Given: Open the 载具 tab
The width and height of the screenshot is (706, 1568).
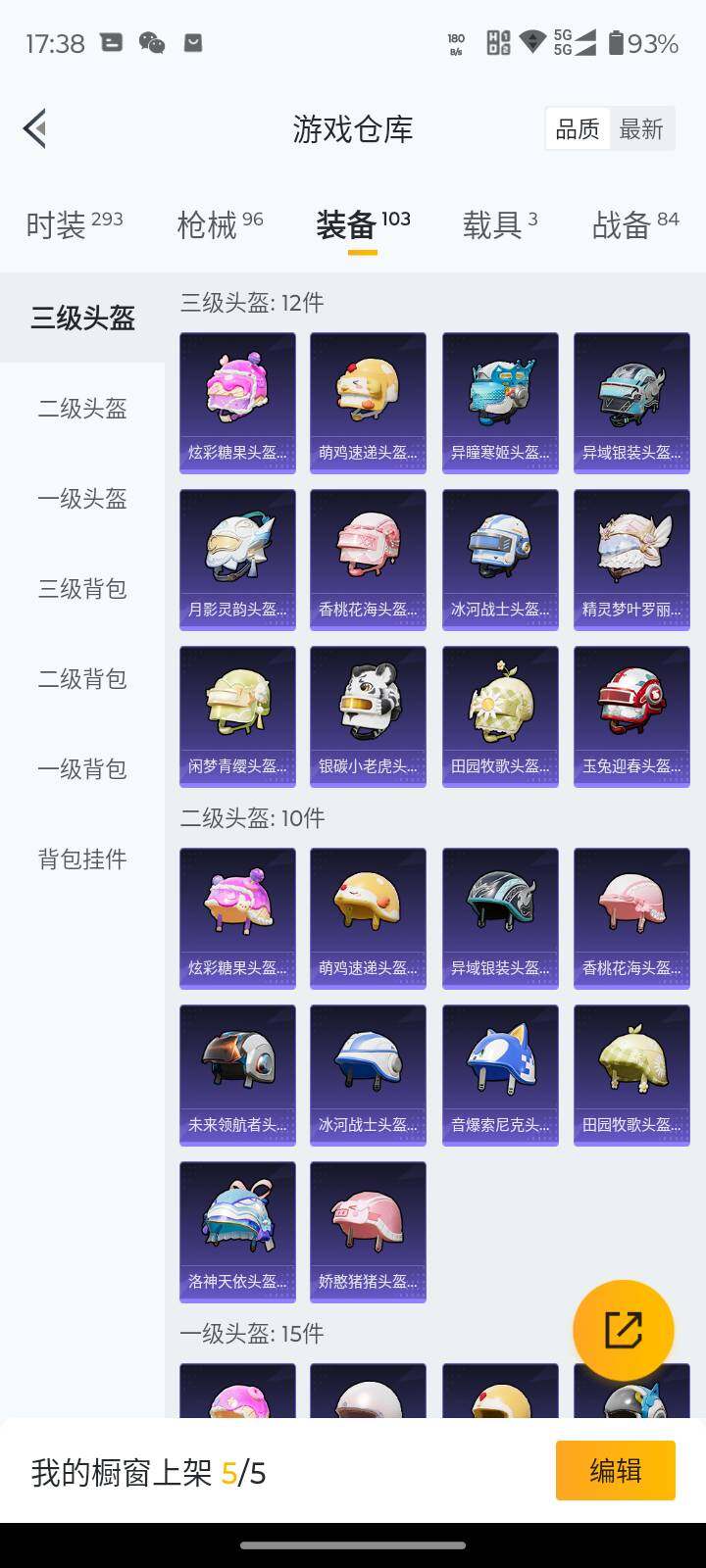Looking at the screenshot, I should point(499,224).
